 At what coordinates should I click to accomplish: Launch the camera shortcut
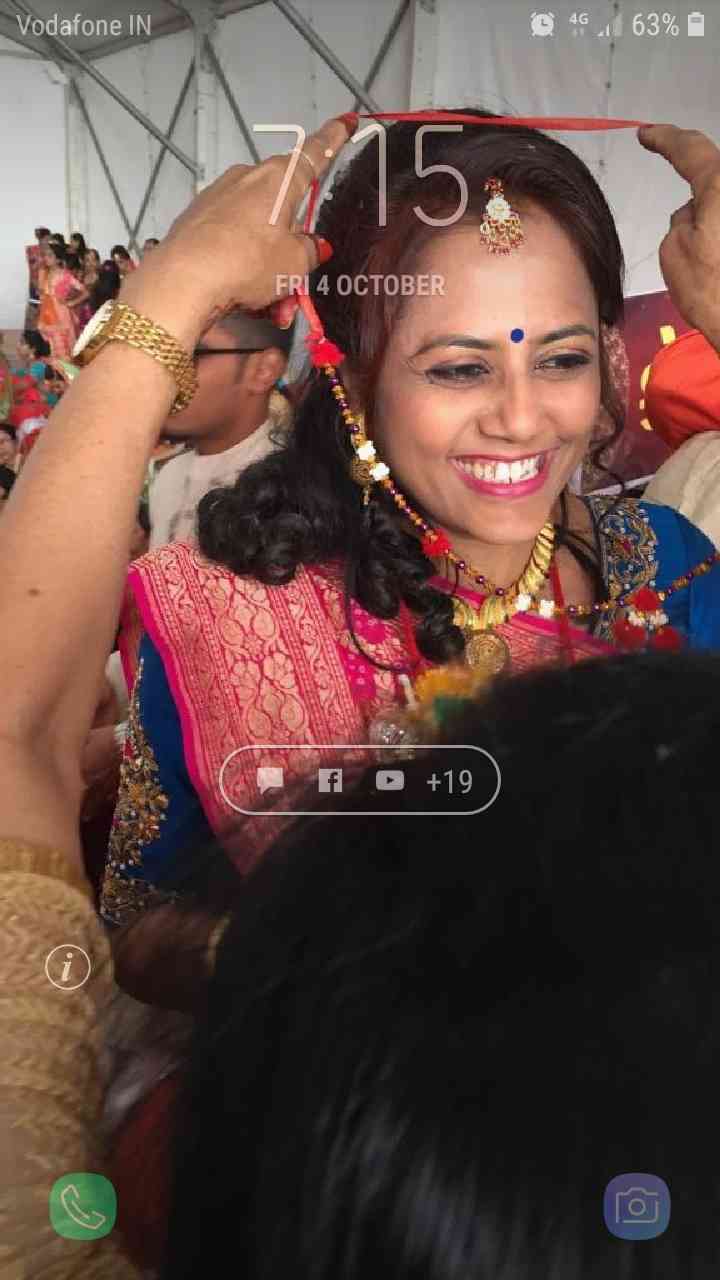pyautogui.click(x=637, y=1206)
